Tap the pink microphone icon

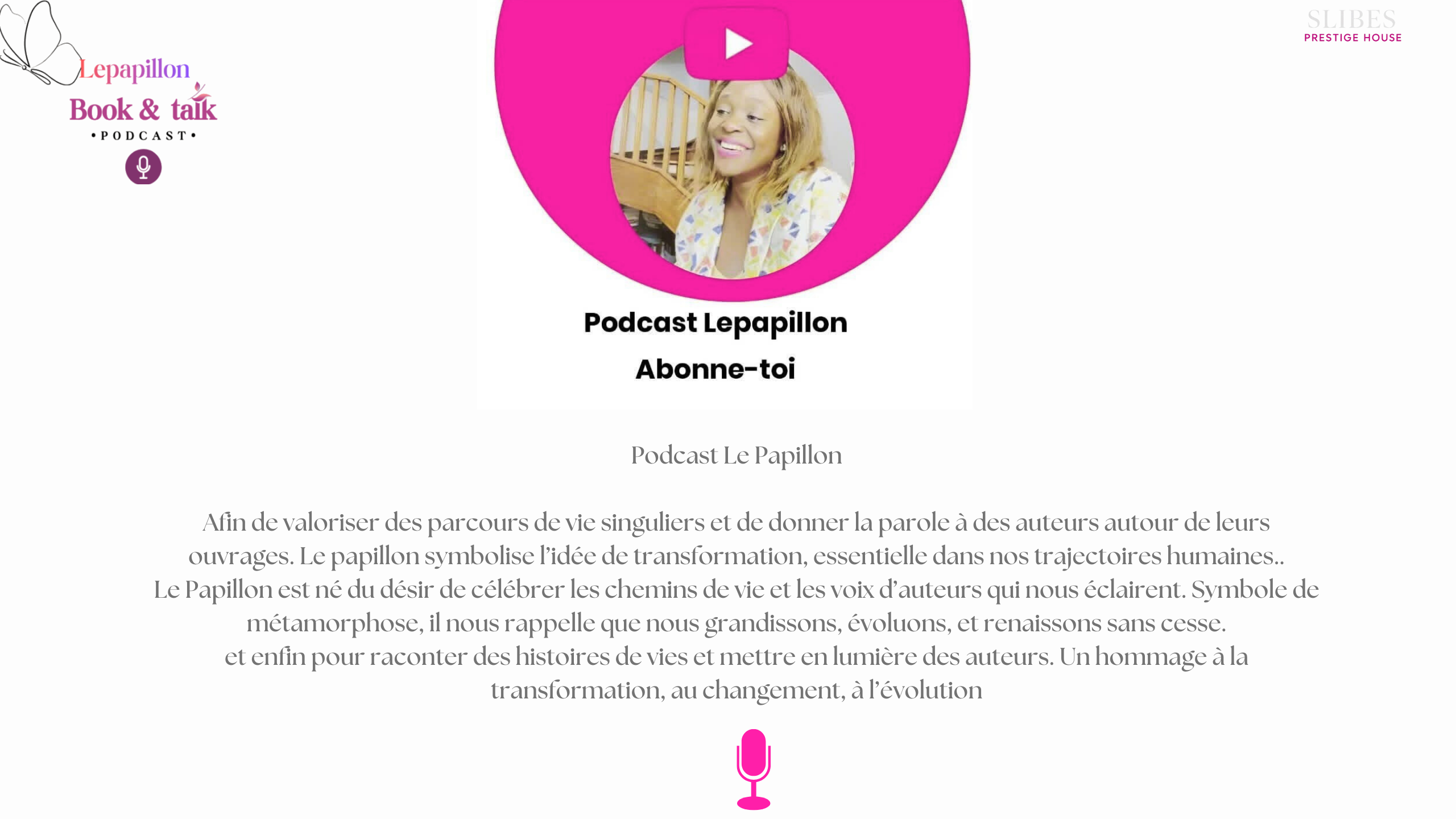click(x=753, y=769)
